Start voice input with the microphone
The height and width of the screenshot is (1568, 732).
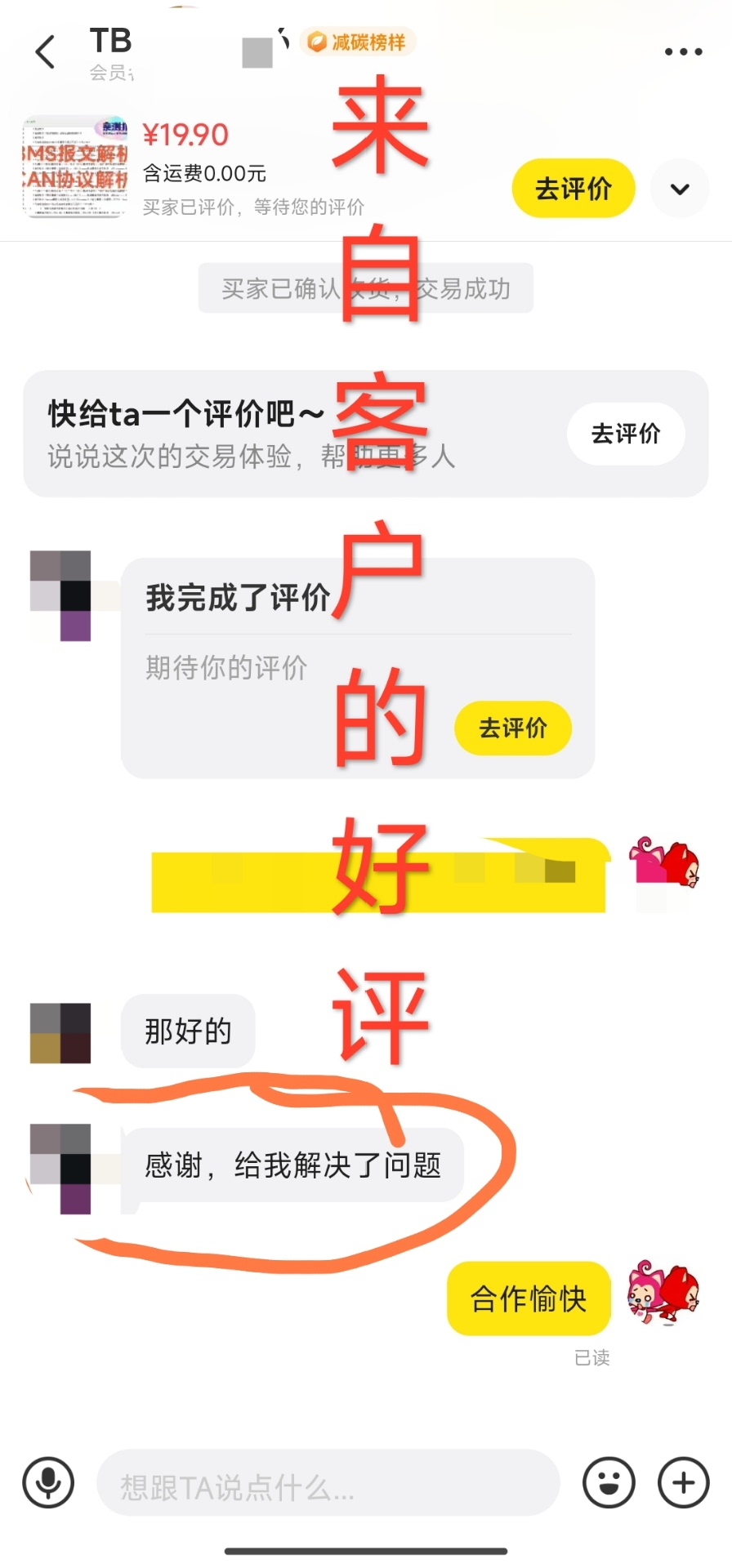pyautogui.click(x=48, y=1482)
